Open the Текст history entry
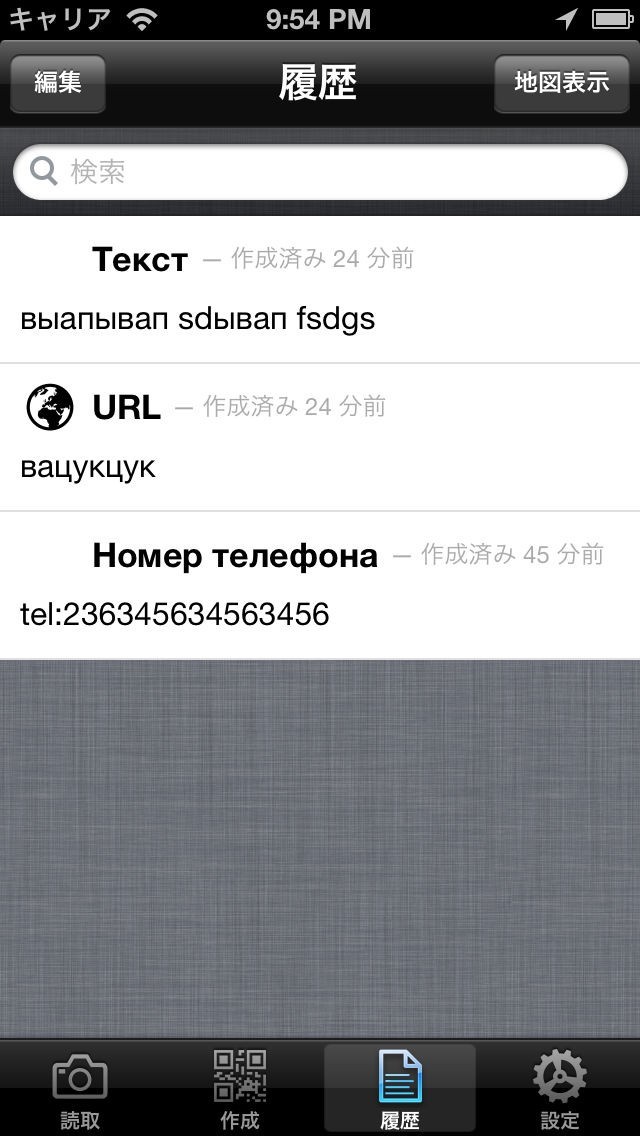Image resolution: width=640 pixels, height=1136 pixels. (320, 289)
